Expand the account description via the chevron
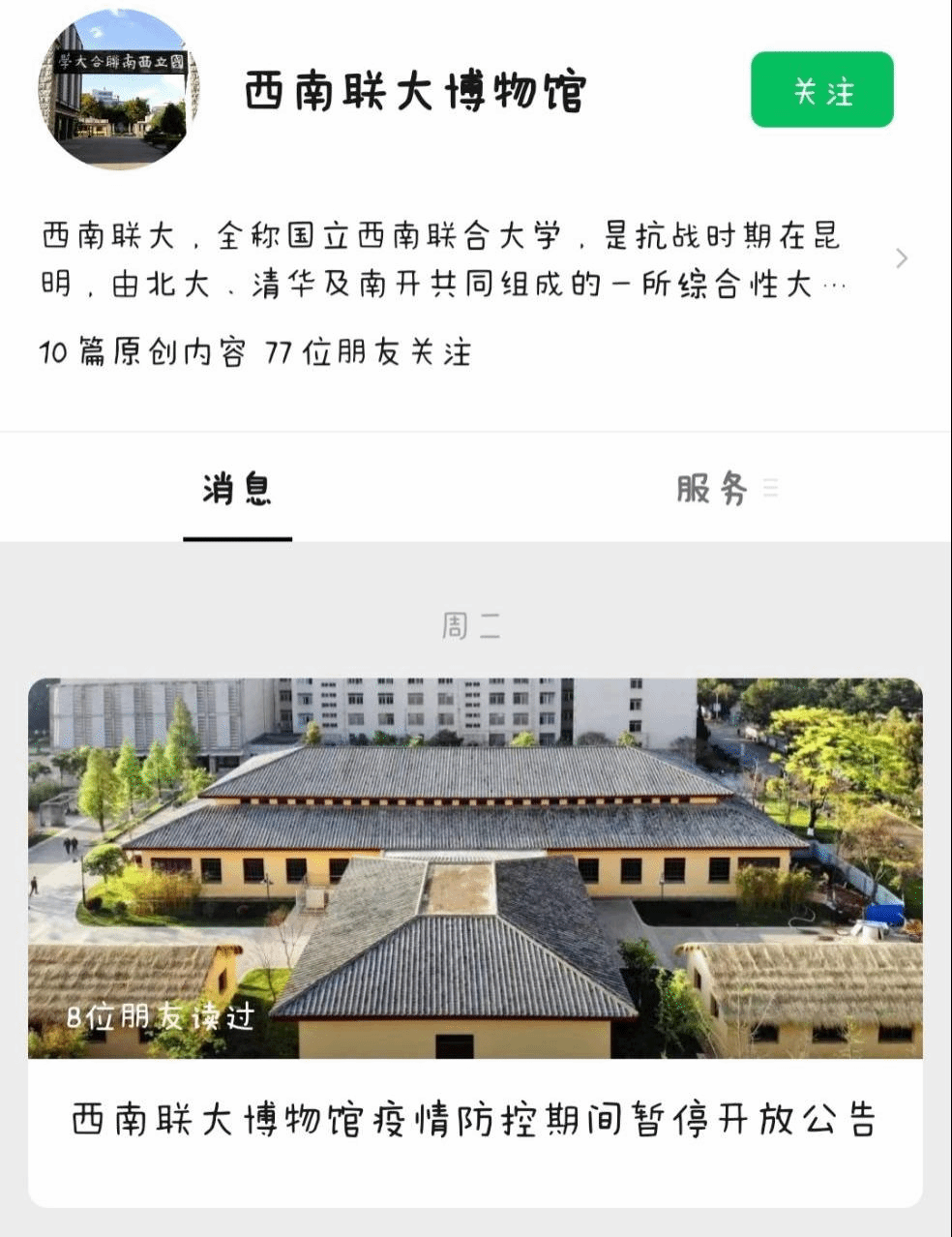The height and width of the screenshot is (1237, 952). coord(902,258)
